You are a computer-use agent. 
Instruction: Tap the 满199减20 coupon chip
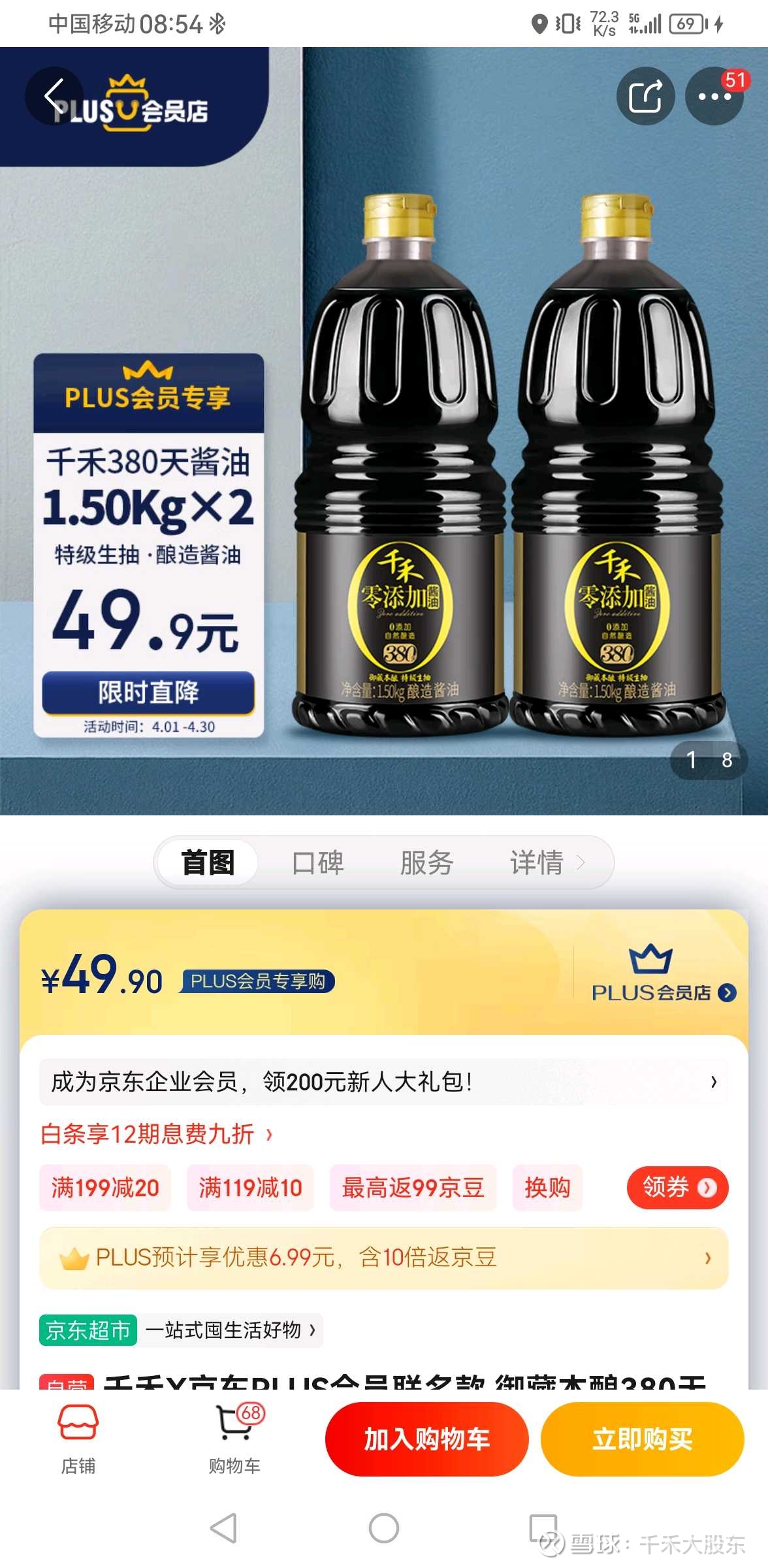pyautogui.click(x=105, y=1187)
